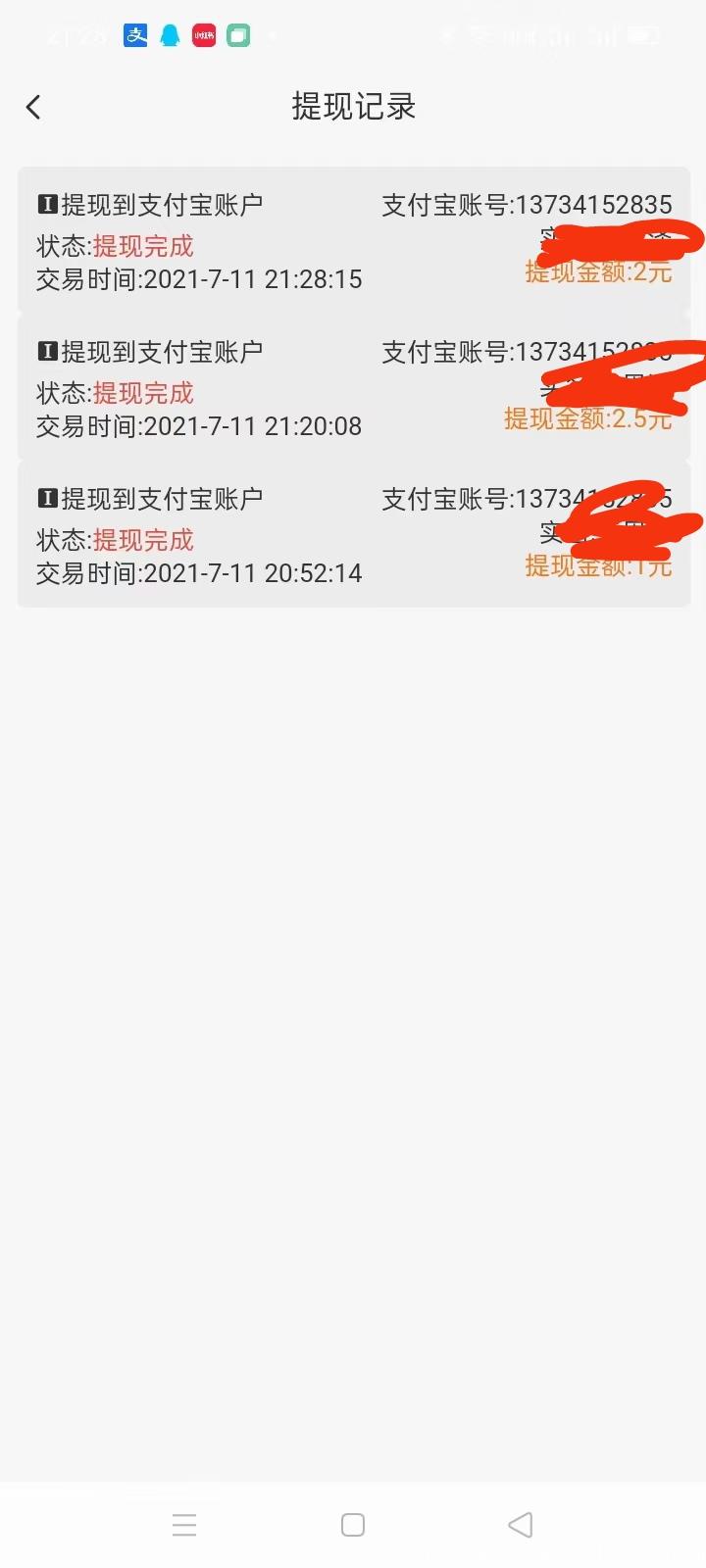Tap the recent apps icon in navigation bar

tap(184, 1524)
